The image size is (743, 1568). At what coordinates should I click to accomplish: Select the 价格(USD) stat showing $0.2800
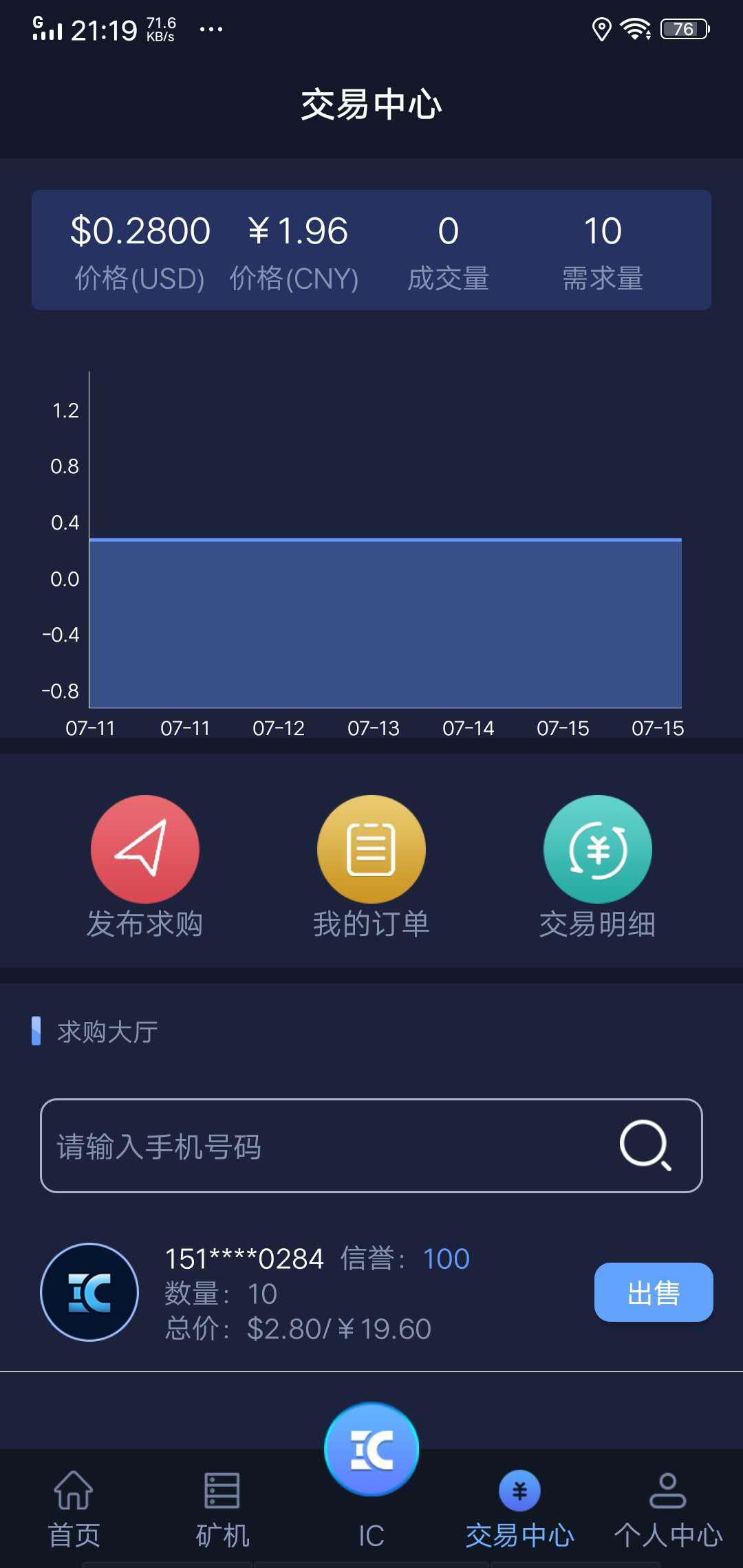[140, 248]
